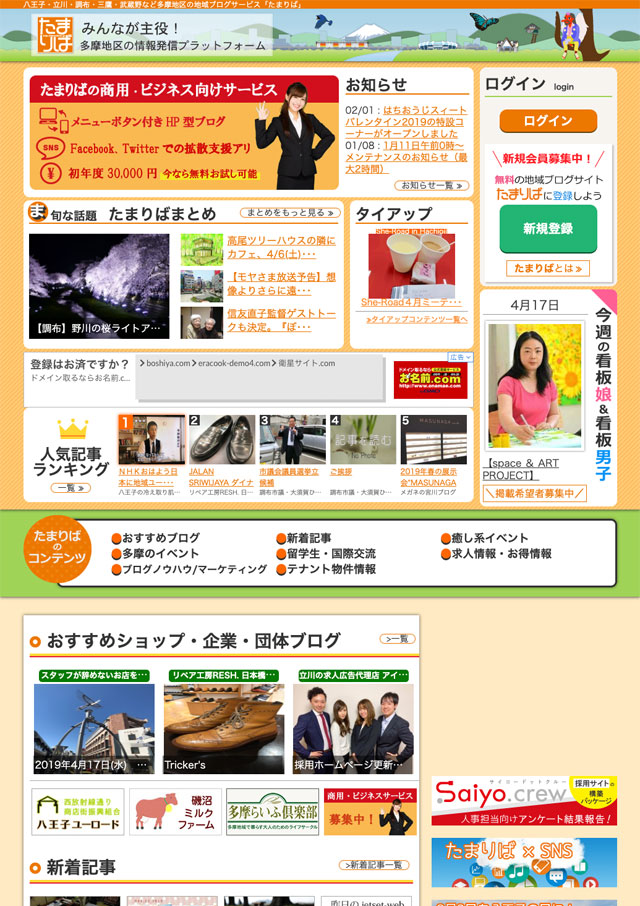Go to 多摩のイベント section
Image resolution: width=640 pixels, height=906 pixels.
coord(160,553)
